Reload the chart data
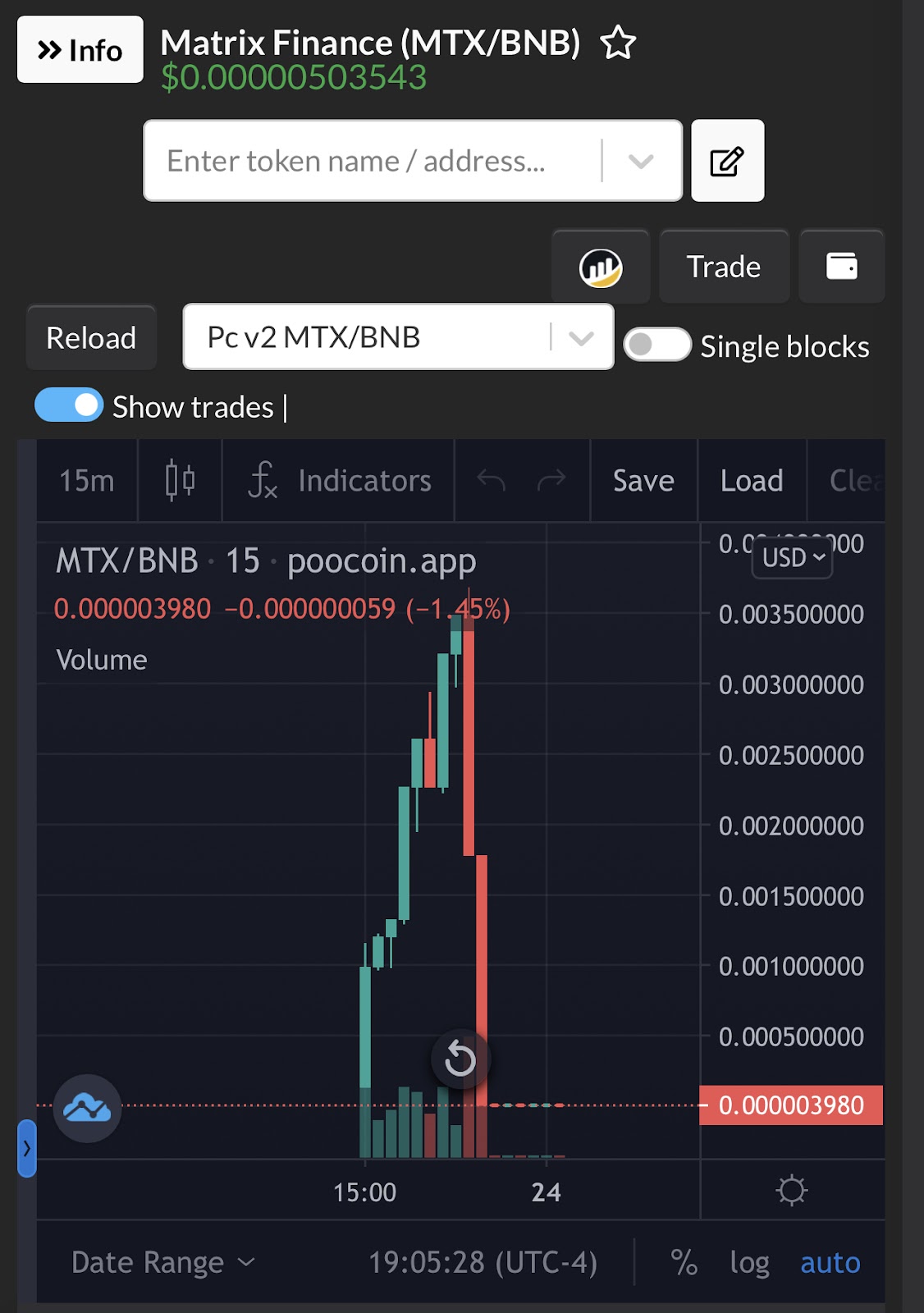Screen dimensions: 924x1313 [x=91, y=338]
